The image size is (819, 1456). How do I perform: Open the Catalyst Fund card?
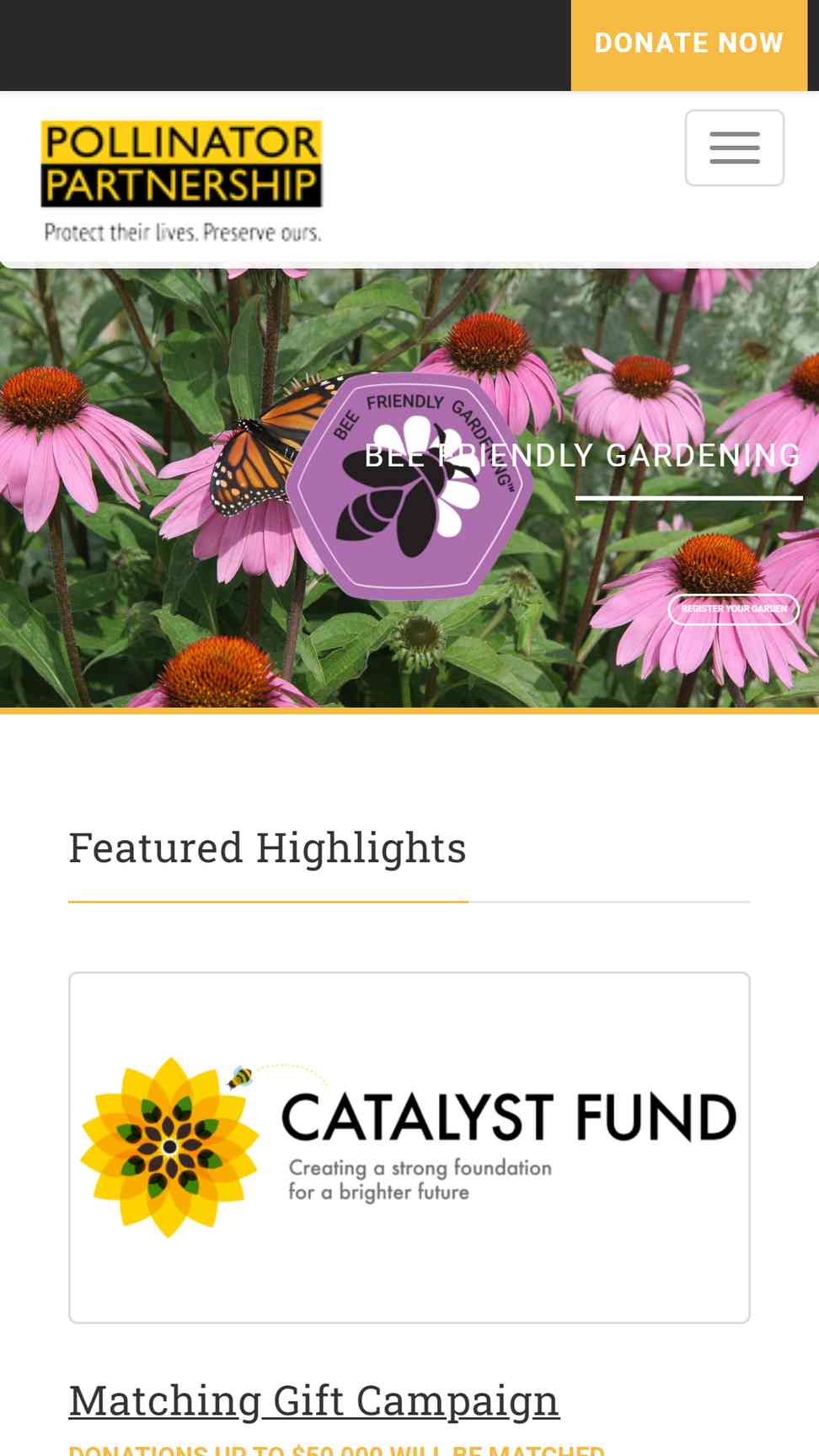(x=409, y=1148)
